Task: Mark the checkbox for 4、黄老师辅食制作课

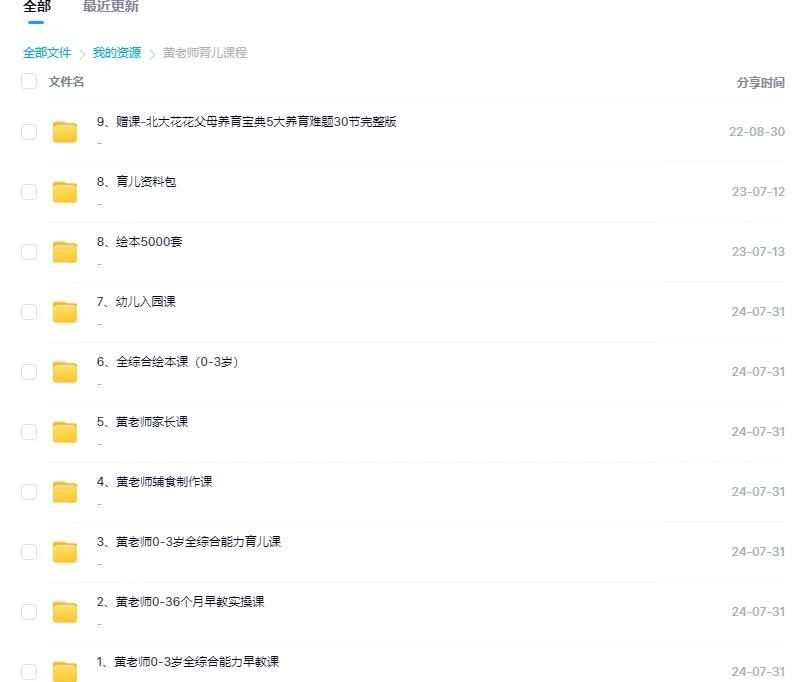Action: 29,492
